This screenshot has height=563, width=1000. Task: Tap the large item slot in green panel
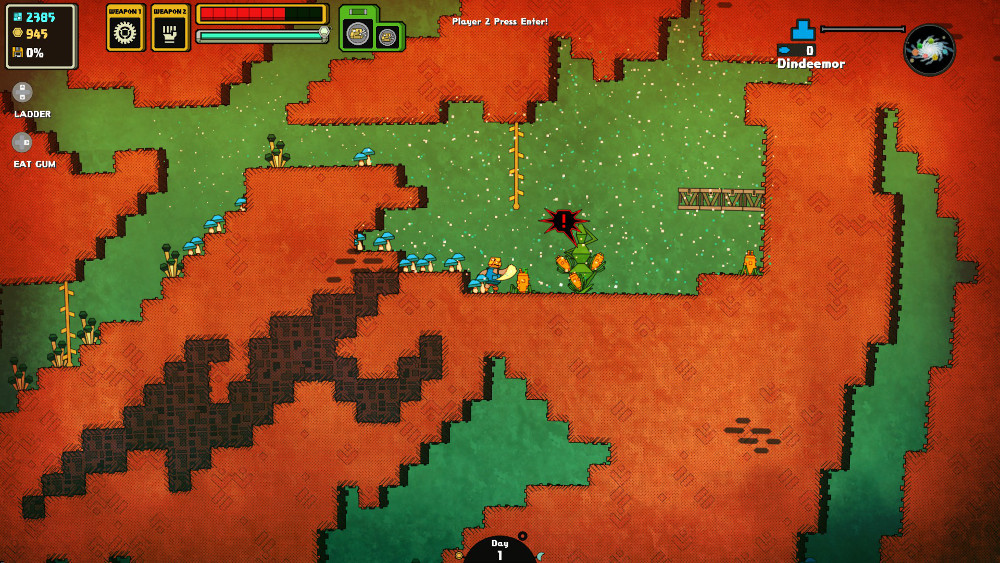pos(360,33)
